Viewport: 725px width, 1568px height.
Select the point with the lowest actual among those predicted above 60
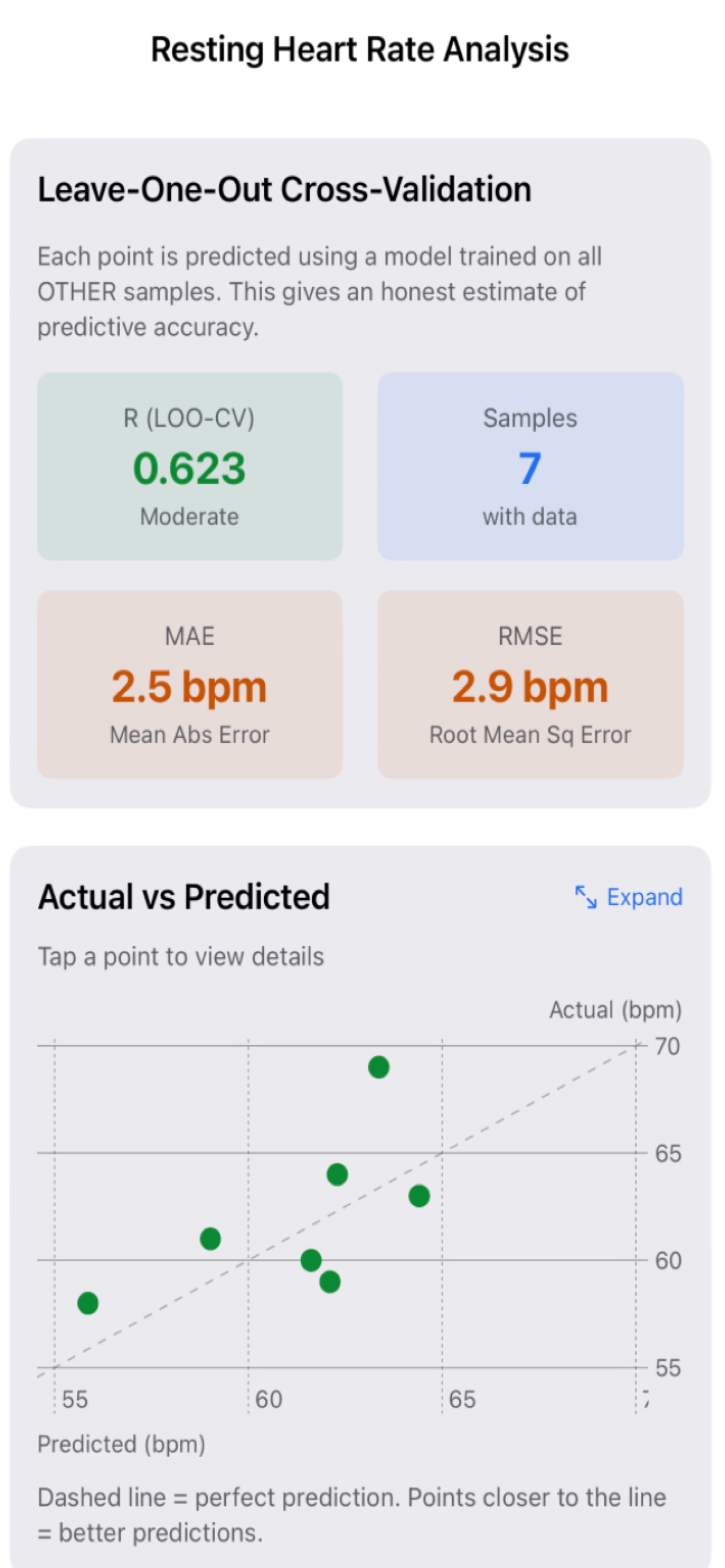click(330, 1282)
